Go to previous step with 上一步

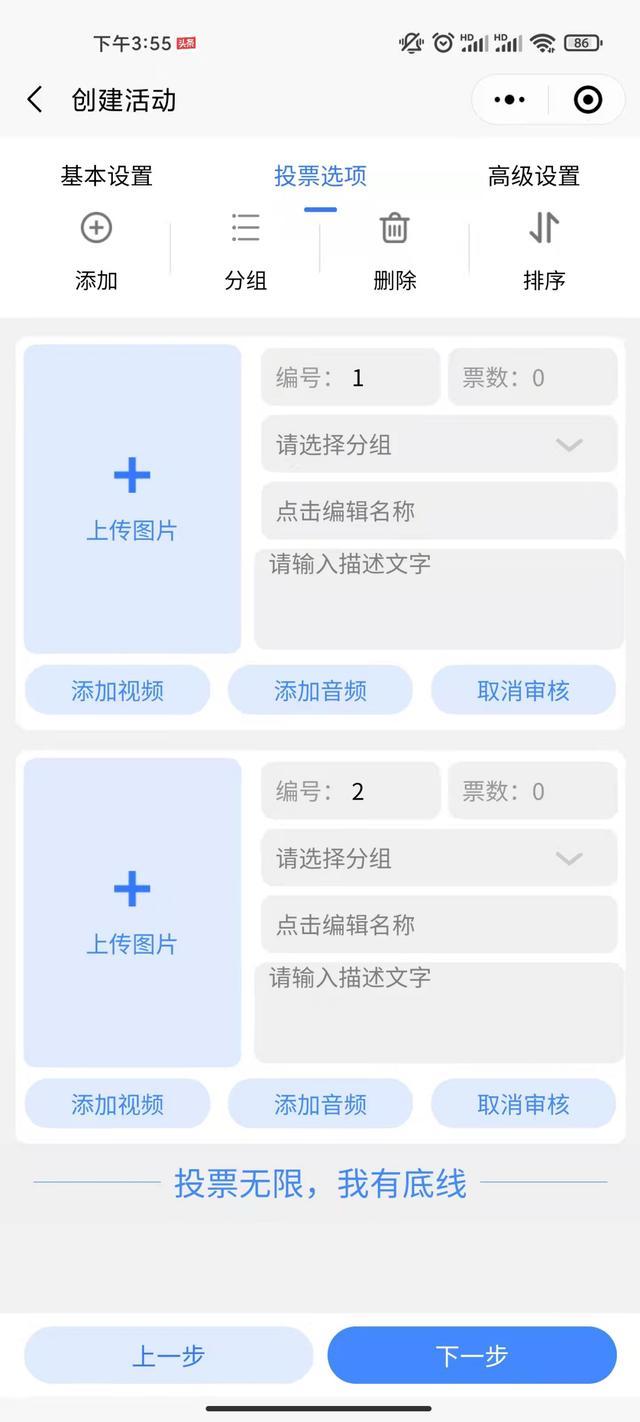(168, 1355)
